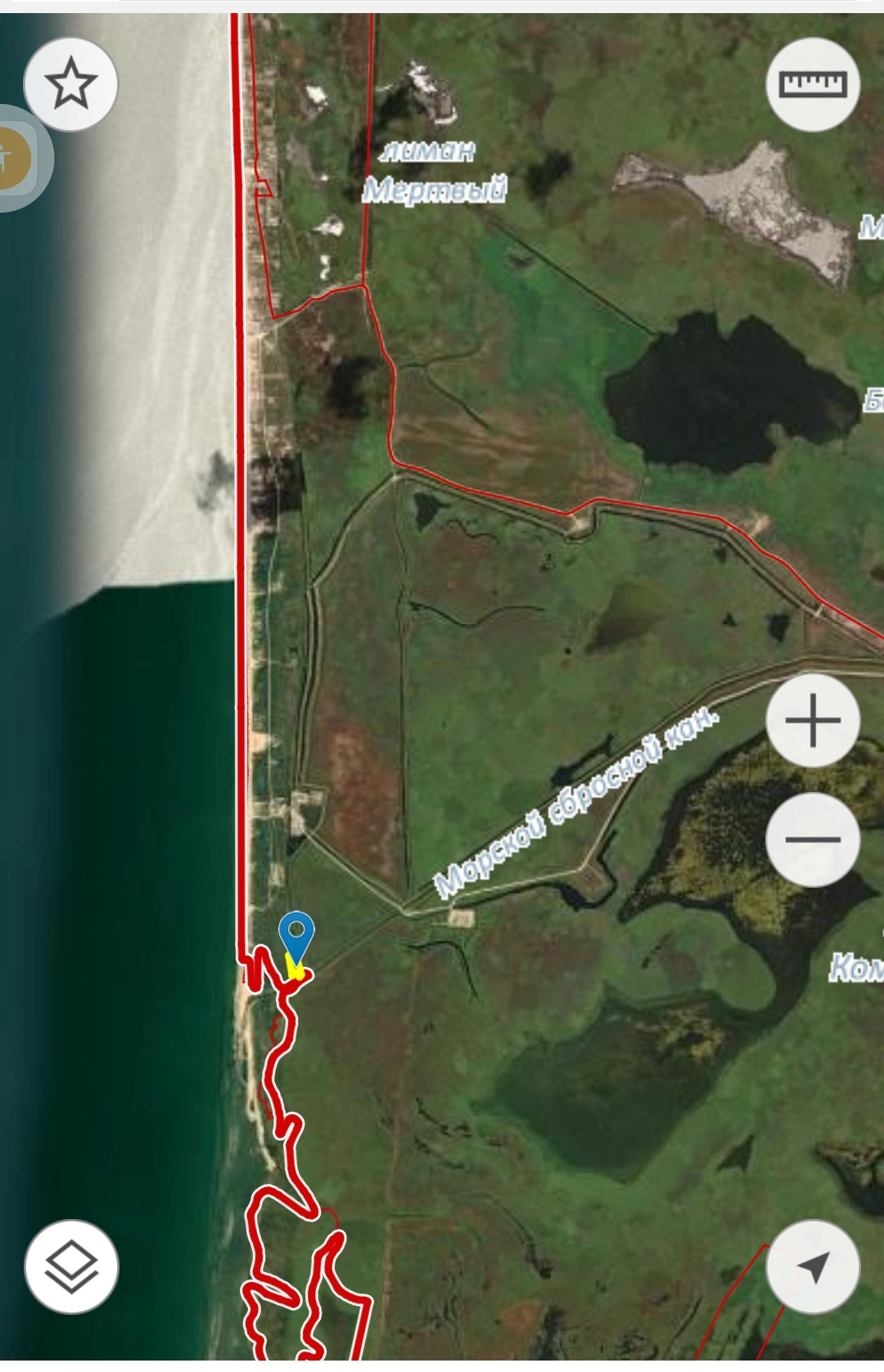884x1372 pixels.
Task: Open the ruler measurement tool
Action: point(813,83)
